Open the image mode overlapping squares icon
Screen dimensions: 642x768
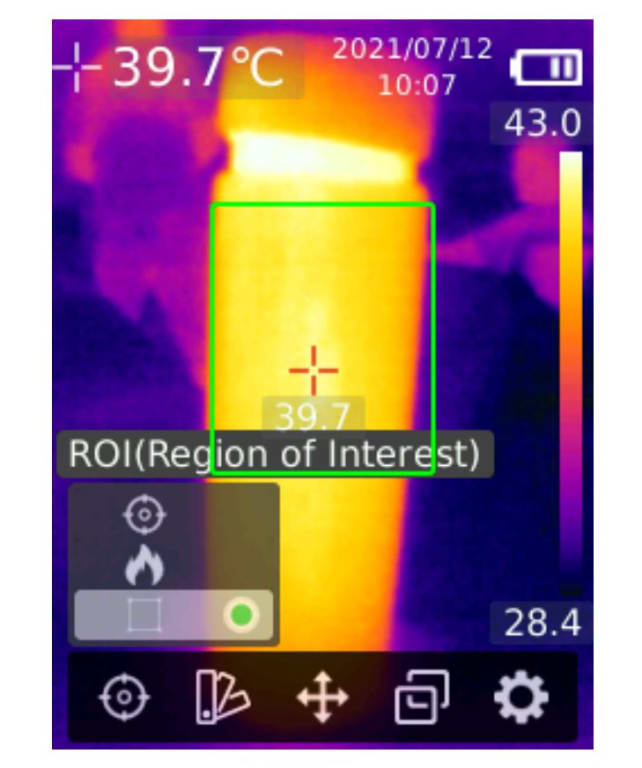pyautogui.click(x=422, y=697)
